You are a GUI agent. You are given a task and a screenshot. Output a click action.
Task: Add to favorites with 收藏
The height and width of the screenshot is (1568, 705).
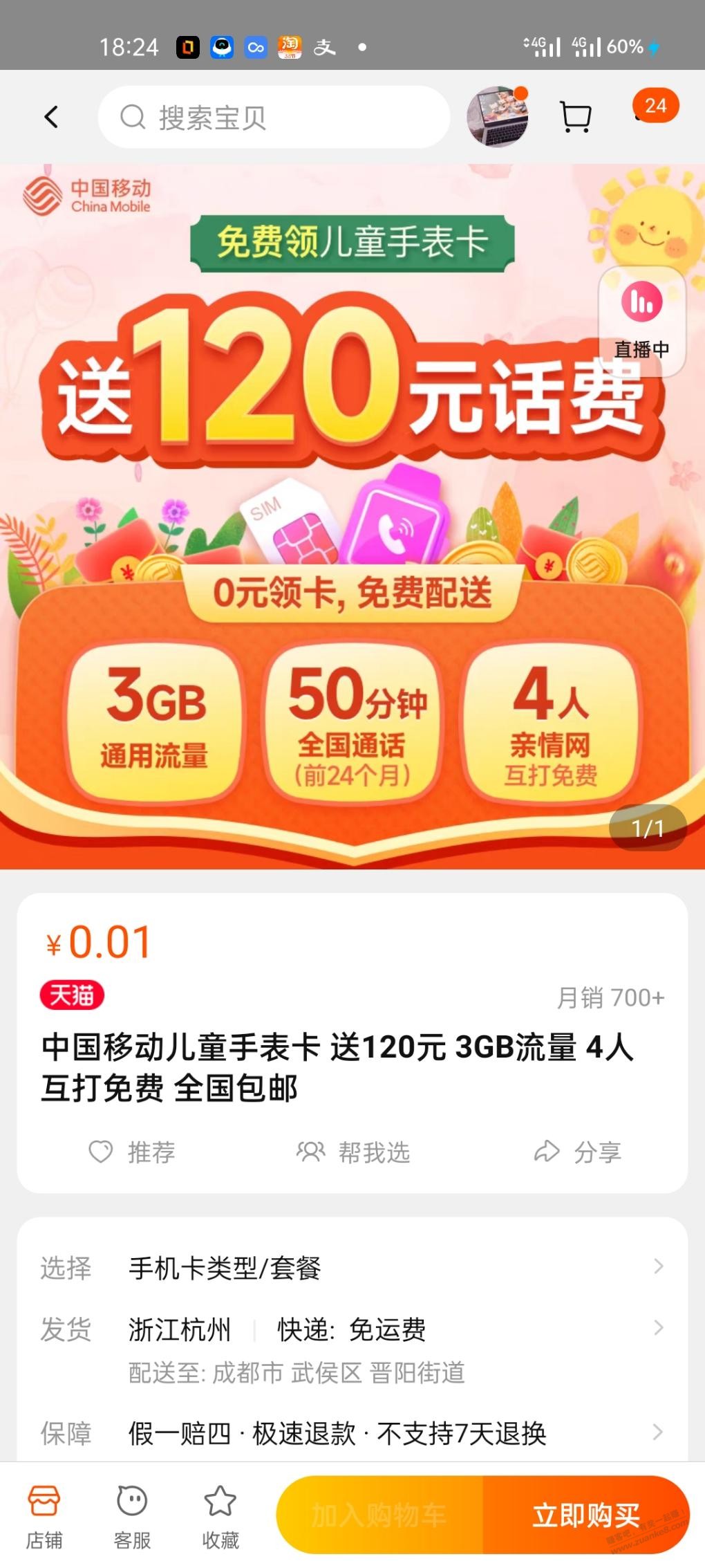coord(220,1514)
